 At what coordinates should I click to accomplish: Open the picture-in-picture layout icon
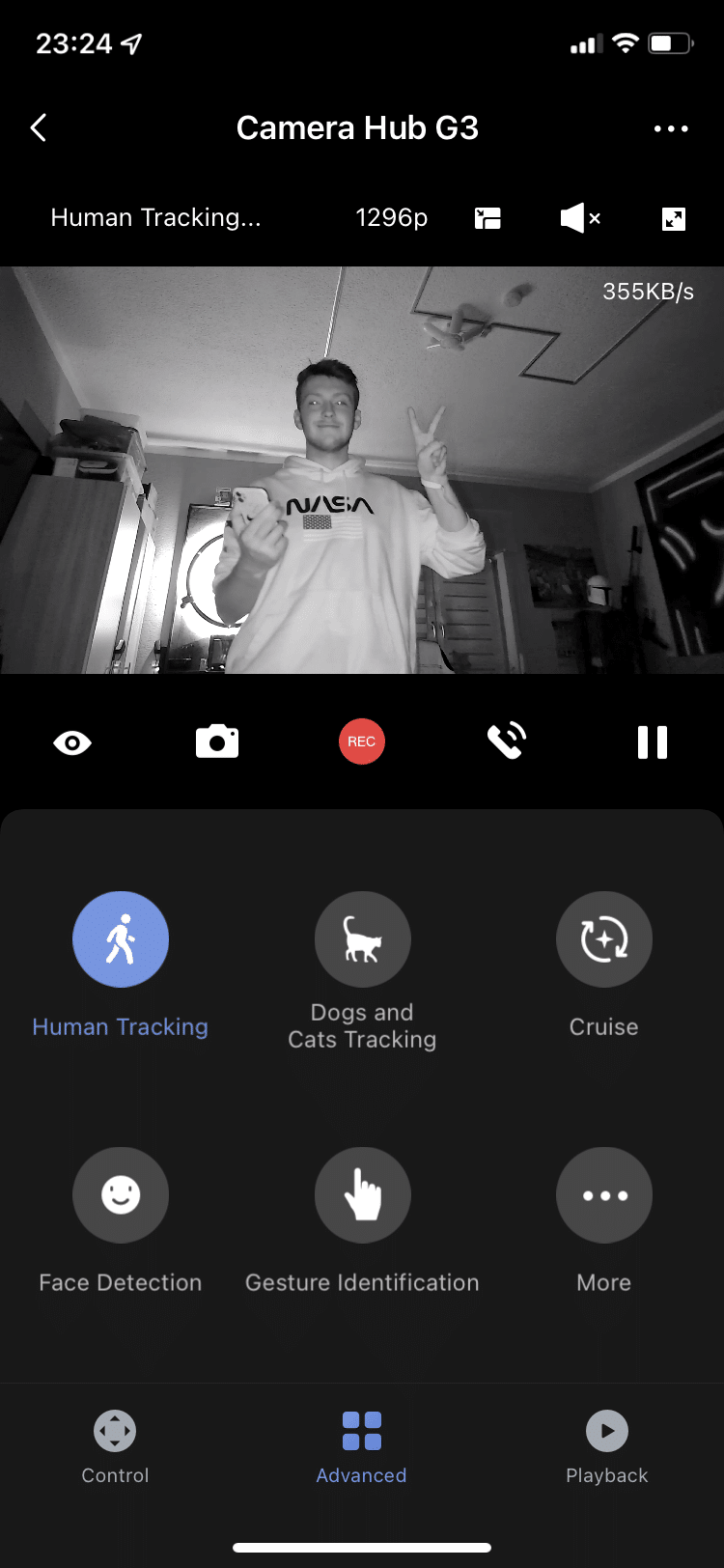click(x=487, y=218)
